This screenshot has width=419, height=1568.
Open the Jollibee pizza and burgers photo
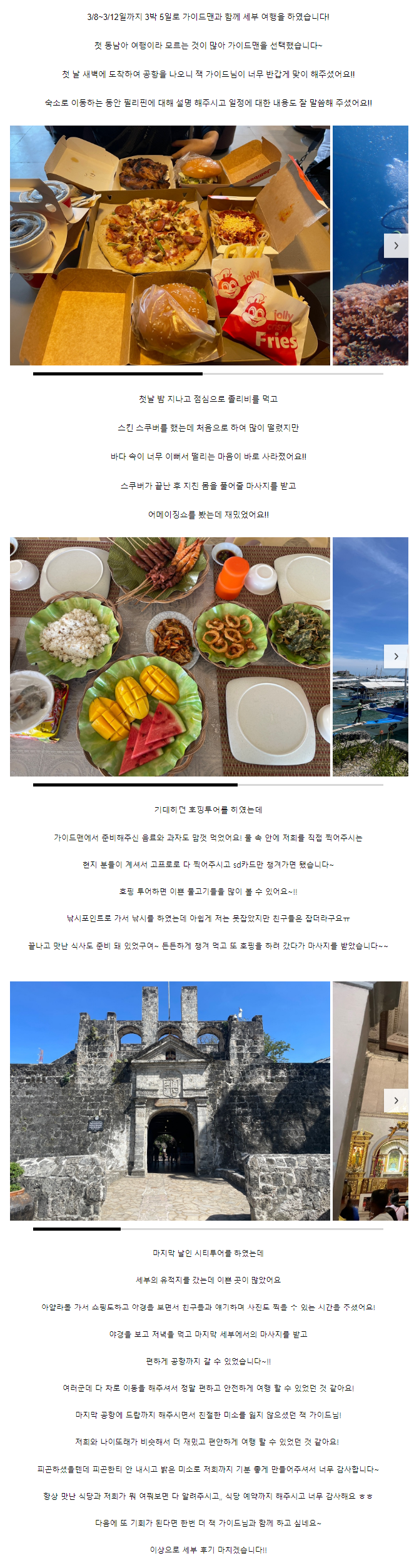(170, 246)
